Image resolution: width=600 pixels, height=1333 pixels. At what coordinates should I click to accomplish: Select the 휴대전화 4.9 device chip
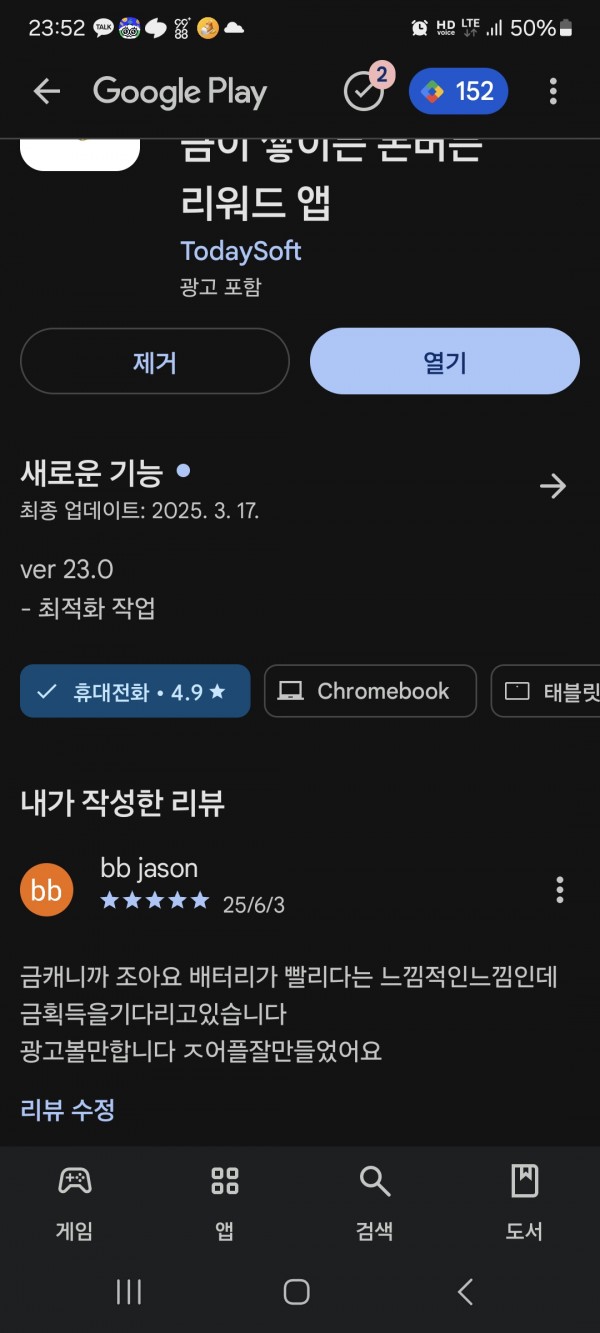pyautogui.click(x=135, y=691)
